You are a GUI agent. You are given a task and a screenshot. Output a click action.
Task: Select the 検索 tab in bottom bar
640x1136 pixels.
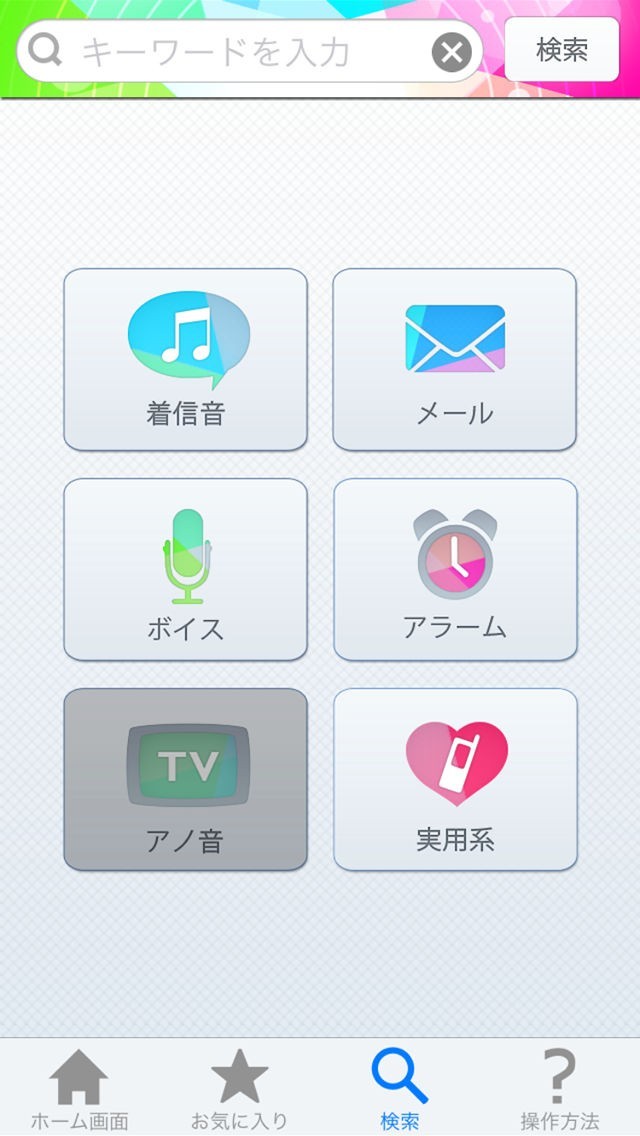(400, 1088)
